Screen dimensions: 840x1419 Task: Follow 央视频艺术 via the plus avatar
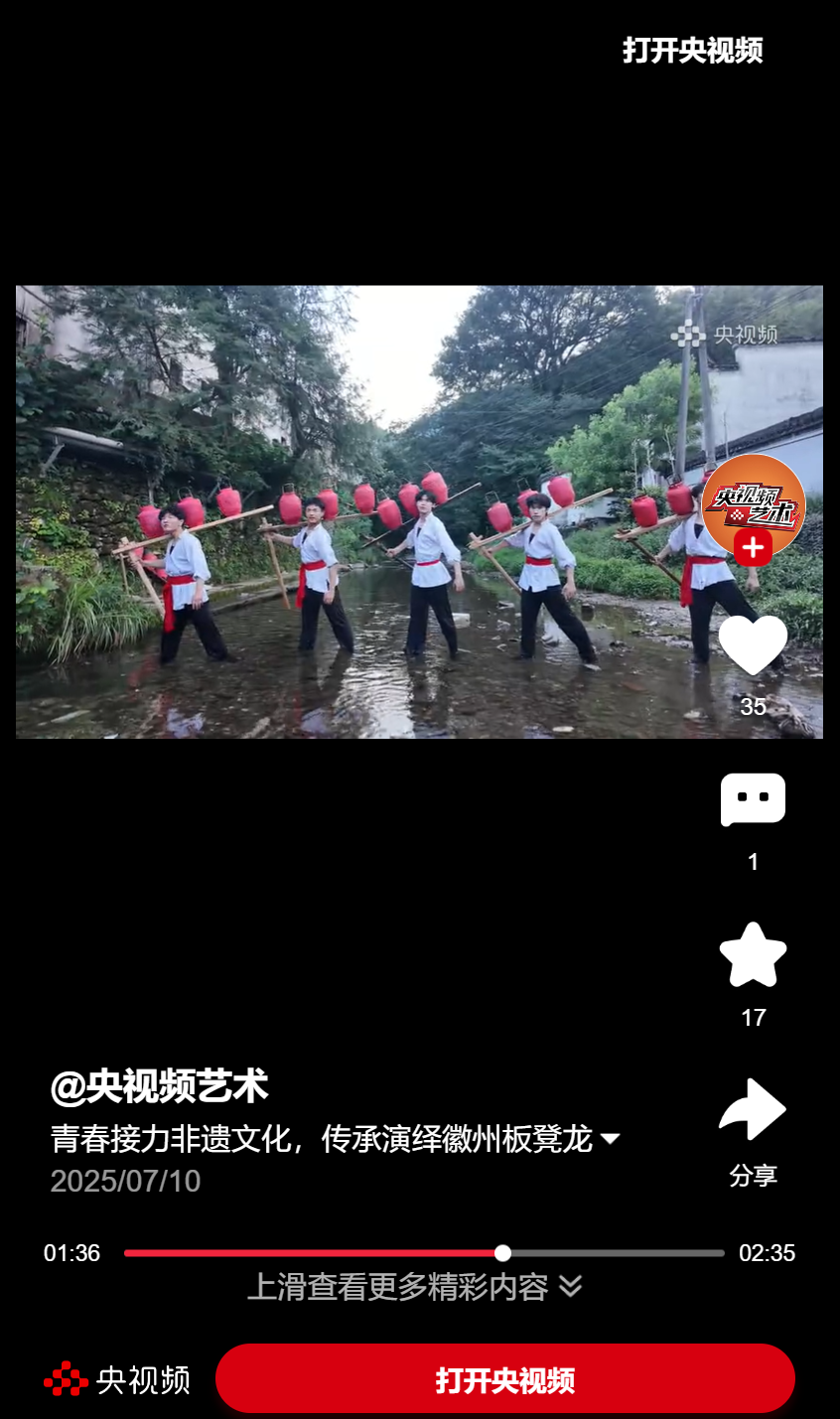coord(753,547)
